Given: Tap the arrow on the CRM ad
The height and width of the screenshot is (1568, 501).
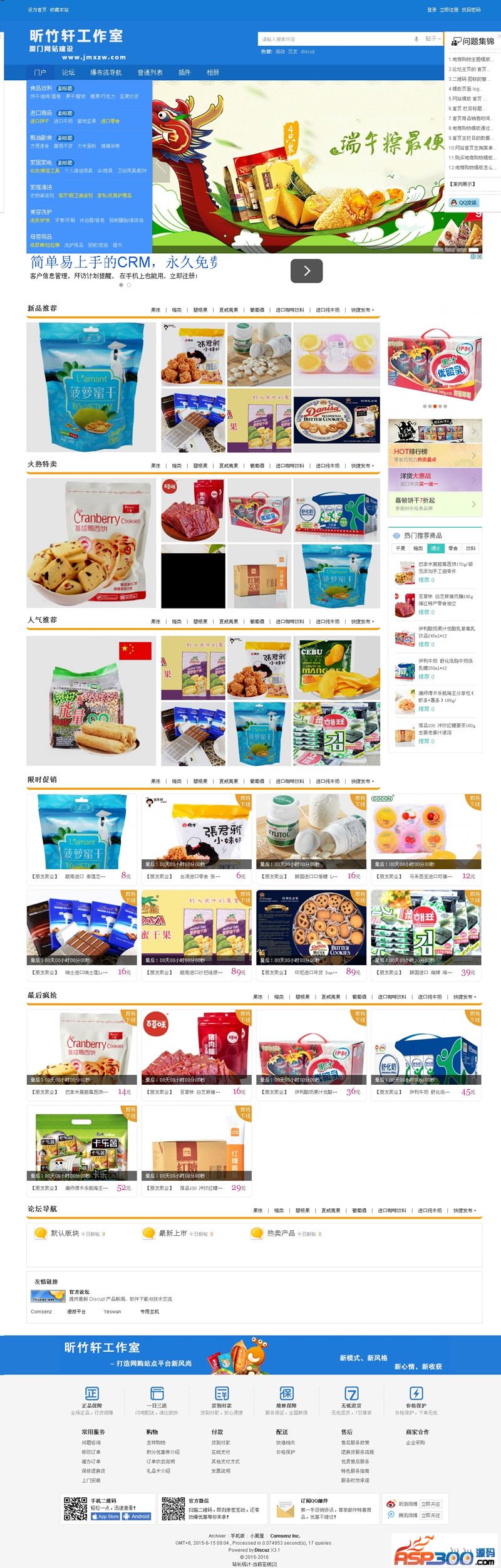Looking at the screenshot, I should point(306,271).
